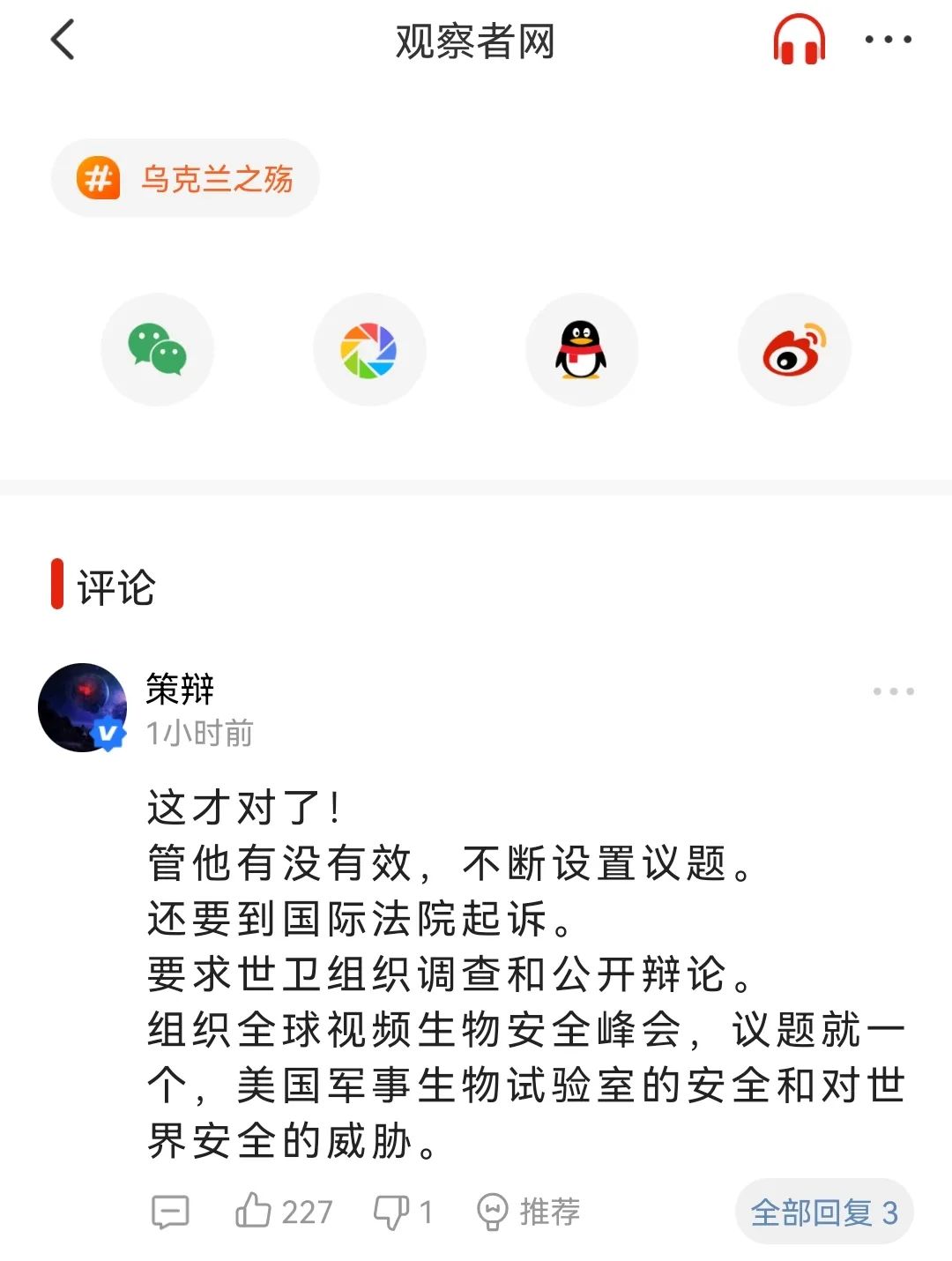
Task: Like 策辩's comment
Action: (254, 1211)
